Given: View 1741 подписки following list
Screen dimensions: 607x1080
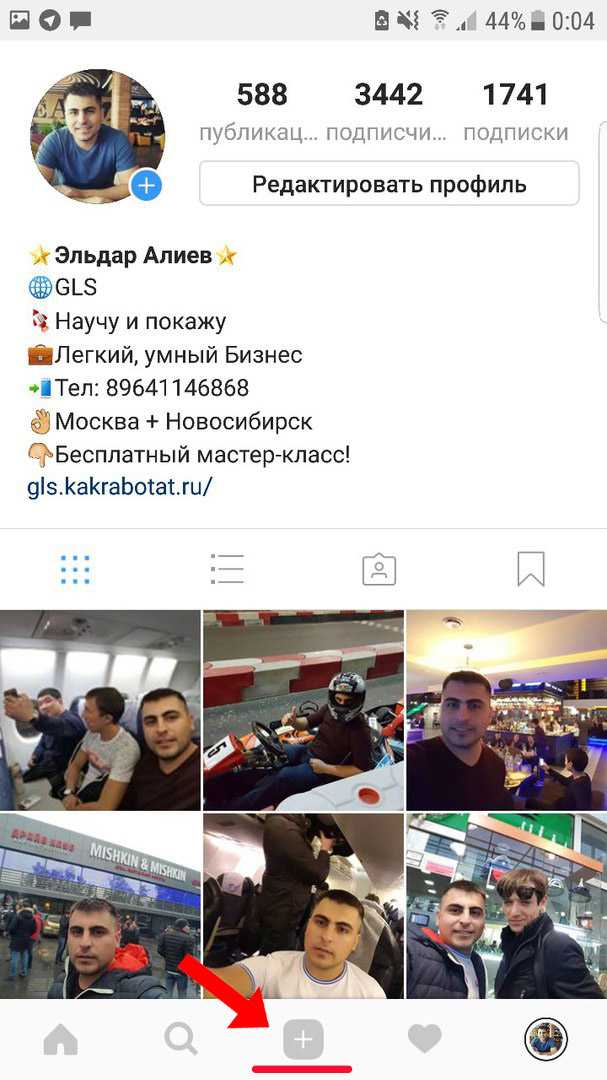Looking at the screenshot, I should coord(515,111).
